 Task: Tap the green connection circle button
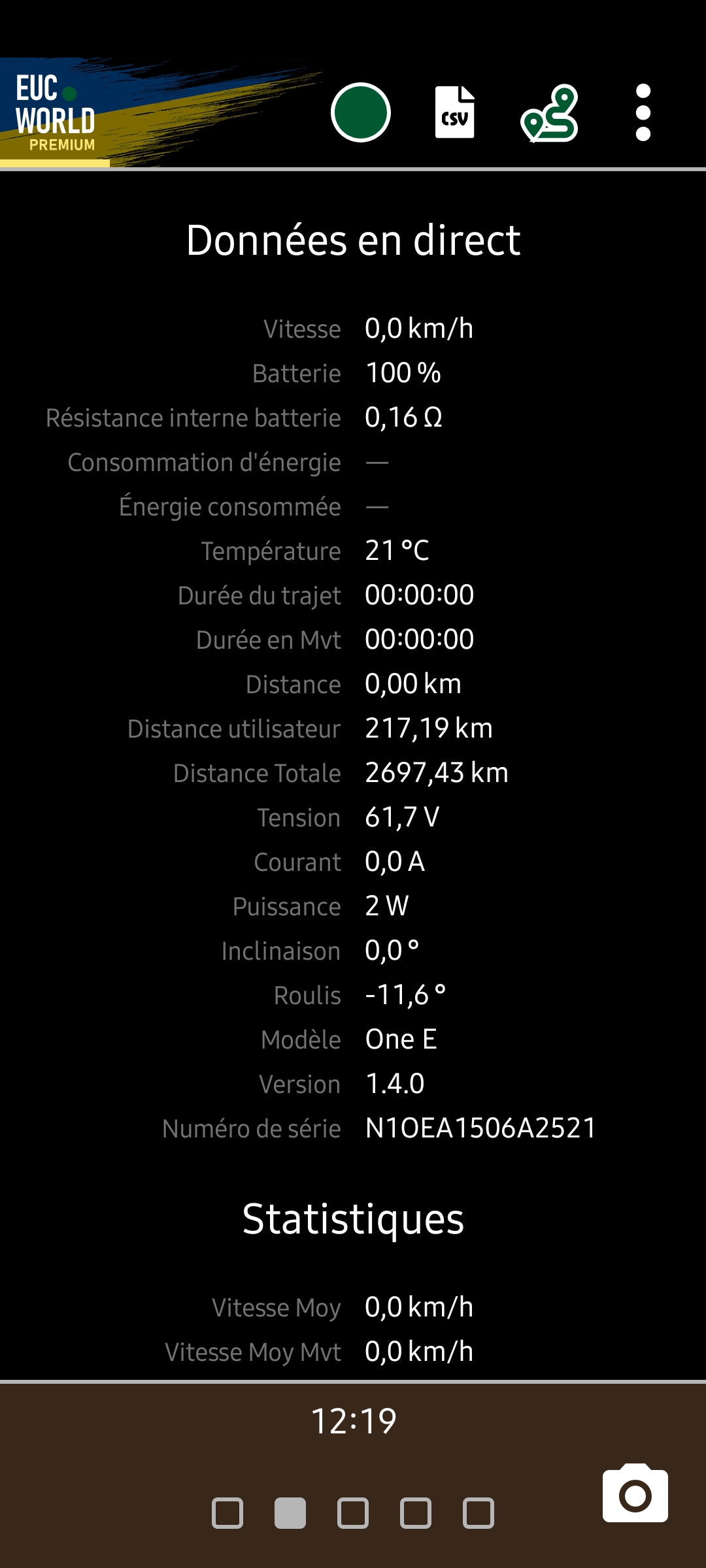coord(361,112)
